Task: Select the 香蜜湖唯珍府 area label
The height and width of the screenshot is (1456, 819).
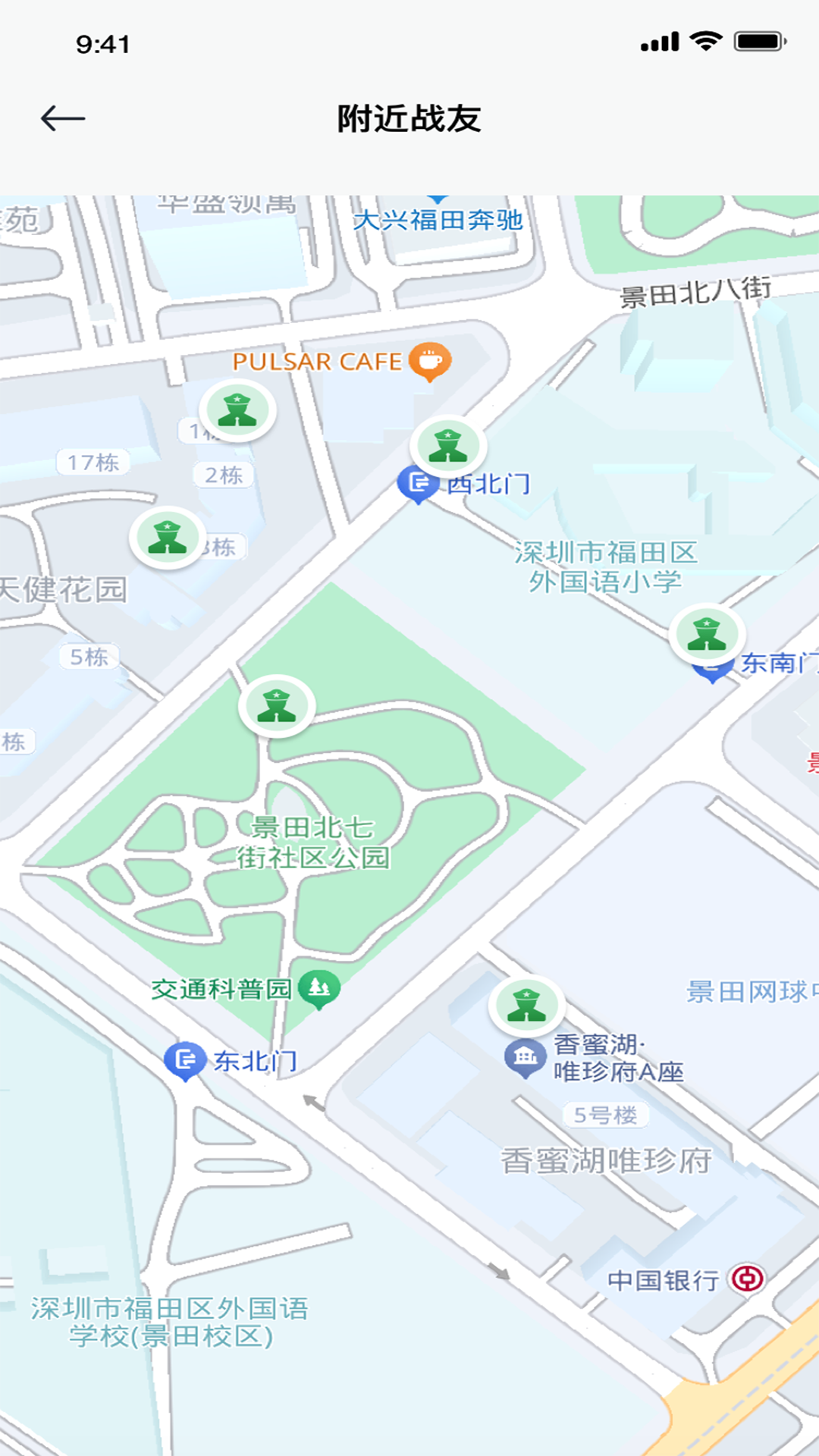Action: 607,1159
